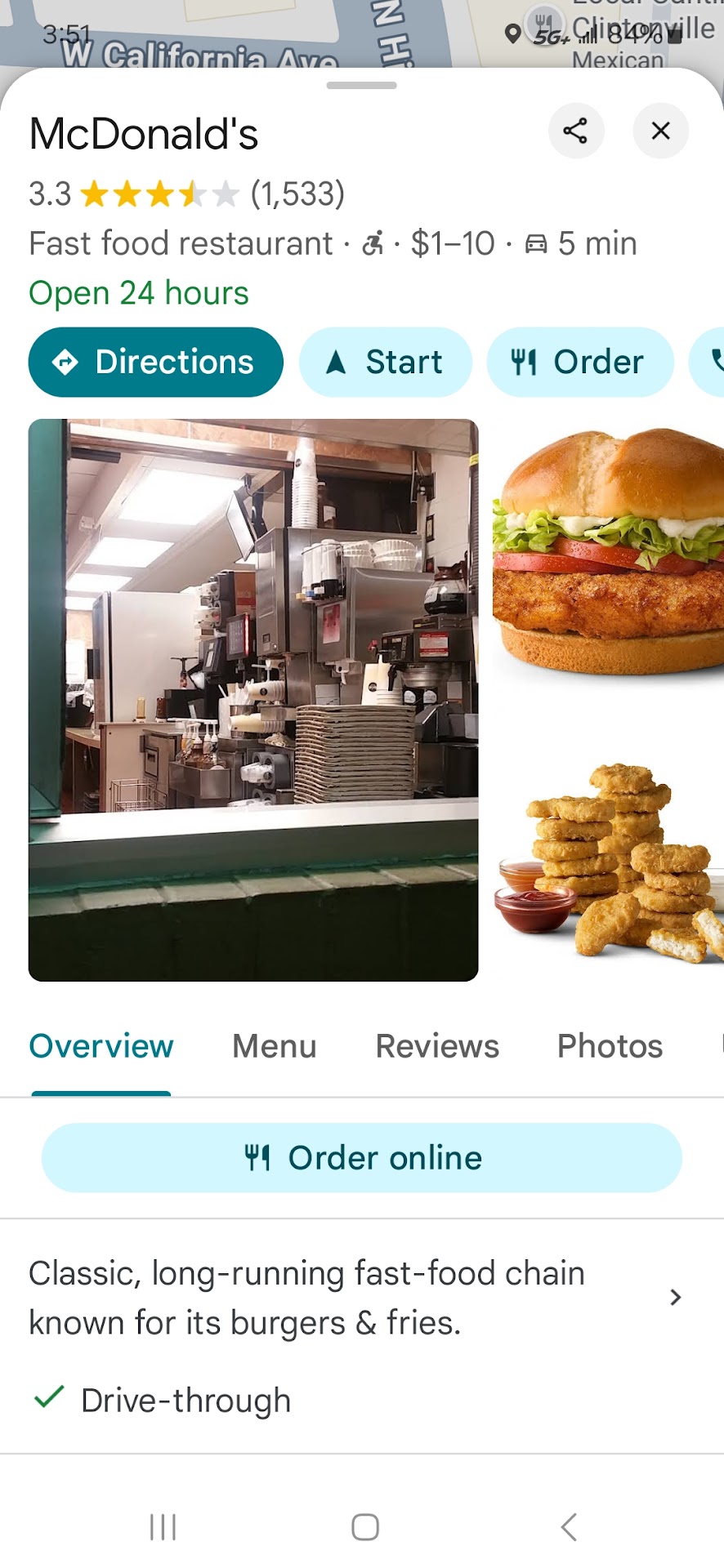Close the McDonald's place card
The width and height of the screenshot is (724, 1568).
(x=660, y=131)
